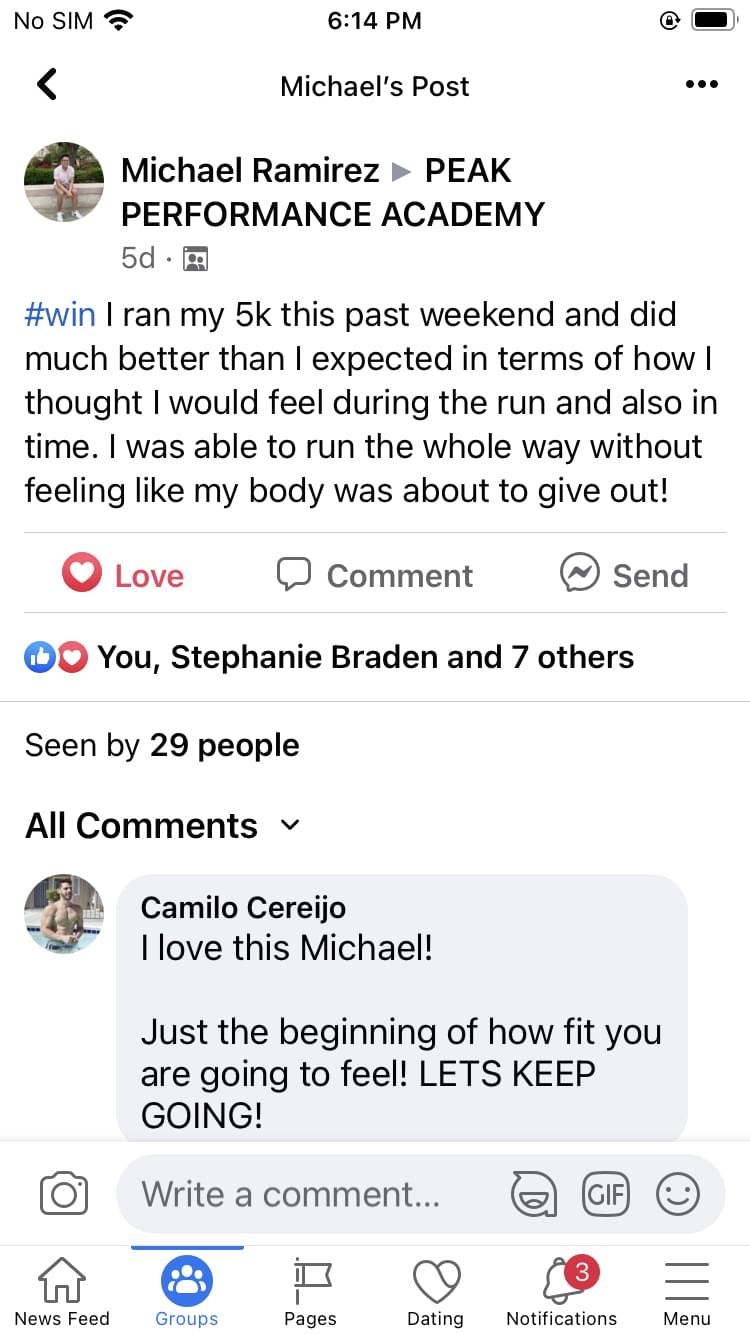Screen dimensions: 750x1334
Task: Attach a photo using the camera icon
Action: pos(64,1194)
